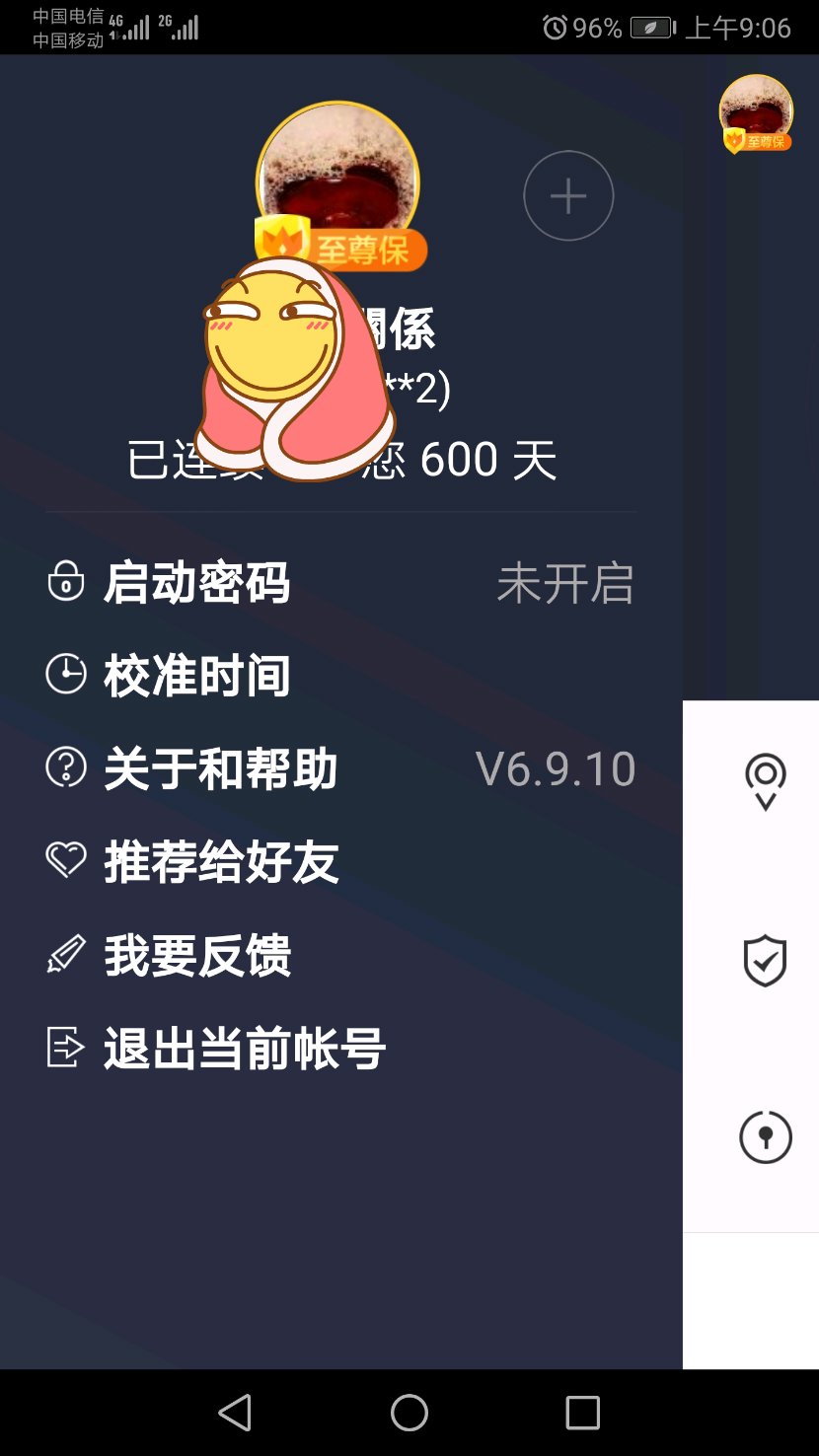Open 关于和帮助 page
This screenshot has width=819, height=1456.
tap(221, 769)
